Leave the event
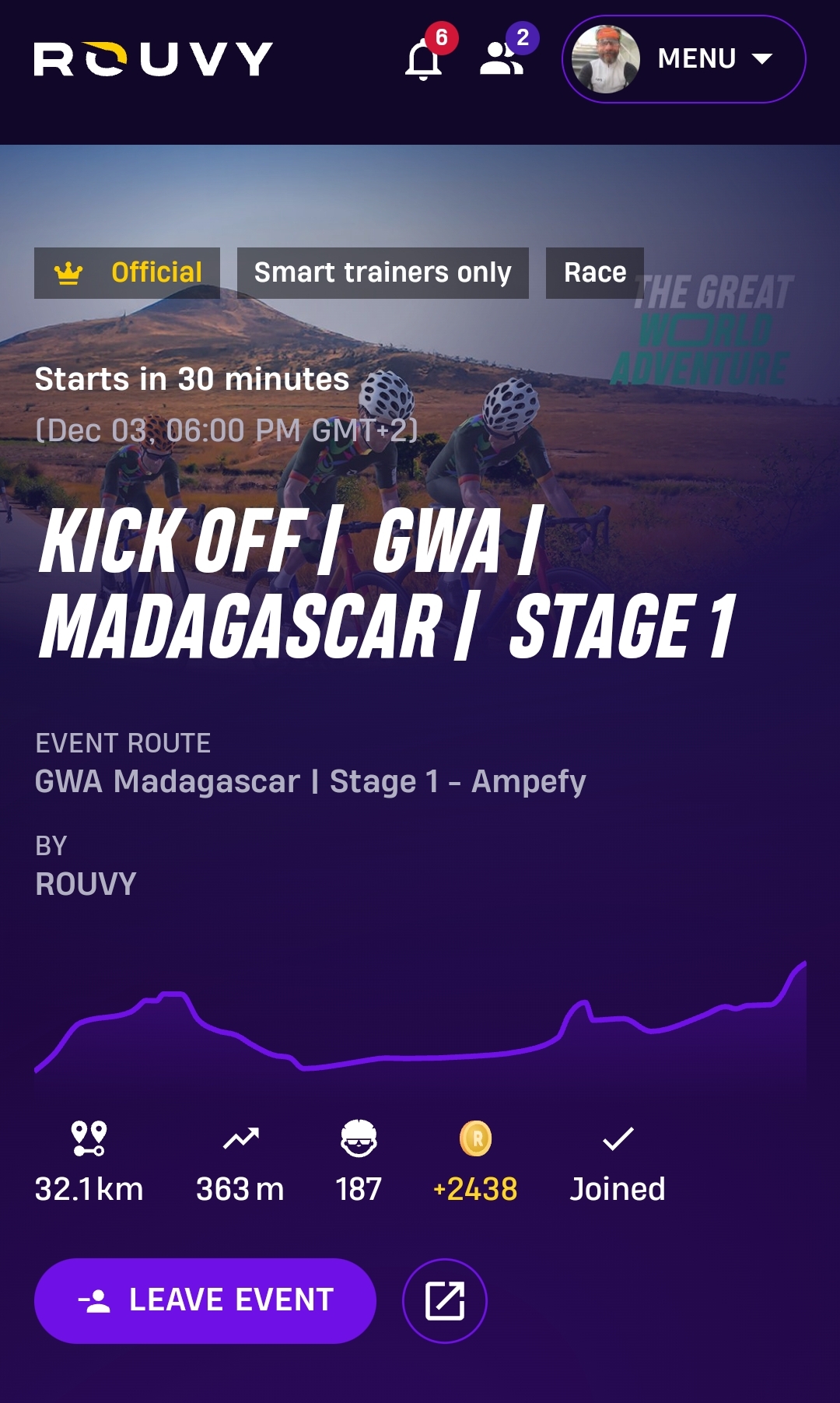 (x=205, y=1300)
